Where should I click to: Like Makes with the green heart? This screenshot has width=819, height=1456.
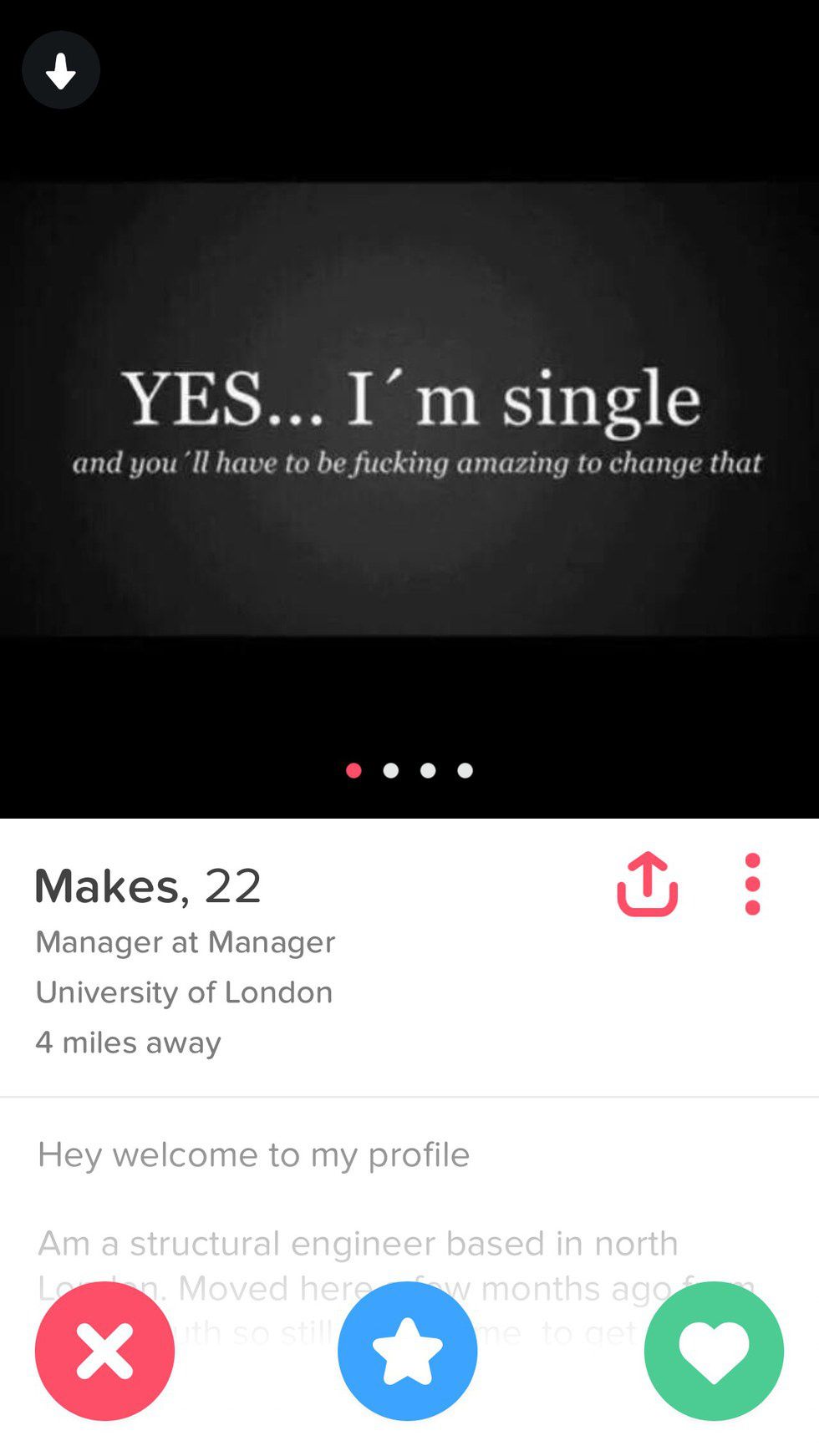point(714,1350)
